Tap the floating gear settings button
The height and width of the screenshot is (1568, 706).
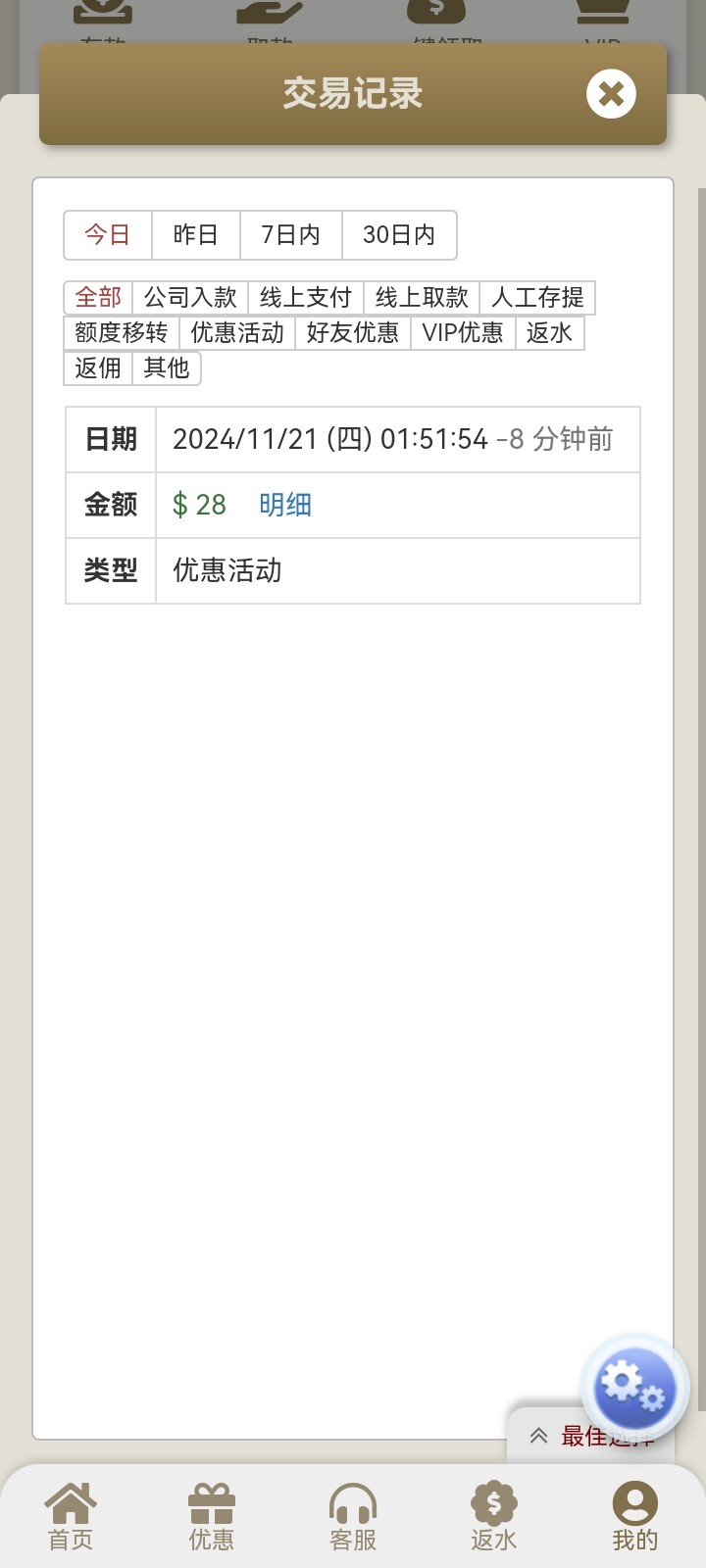(634, 1387)
